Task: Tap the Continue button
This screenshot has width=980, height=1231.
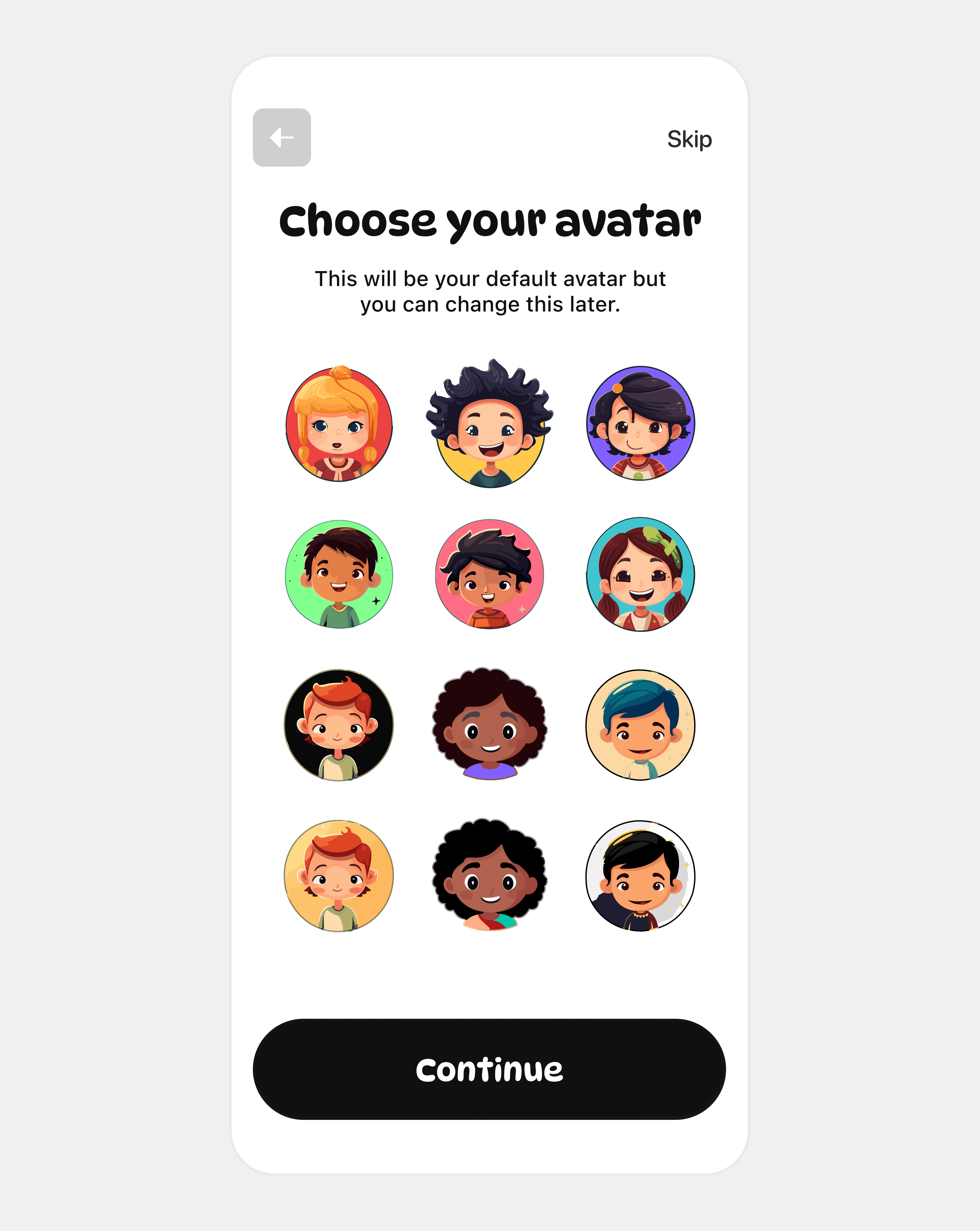Action: (489, 1069)
